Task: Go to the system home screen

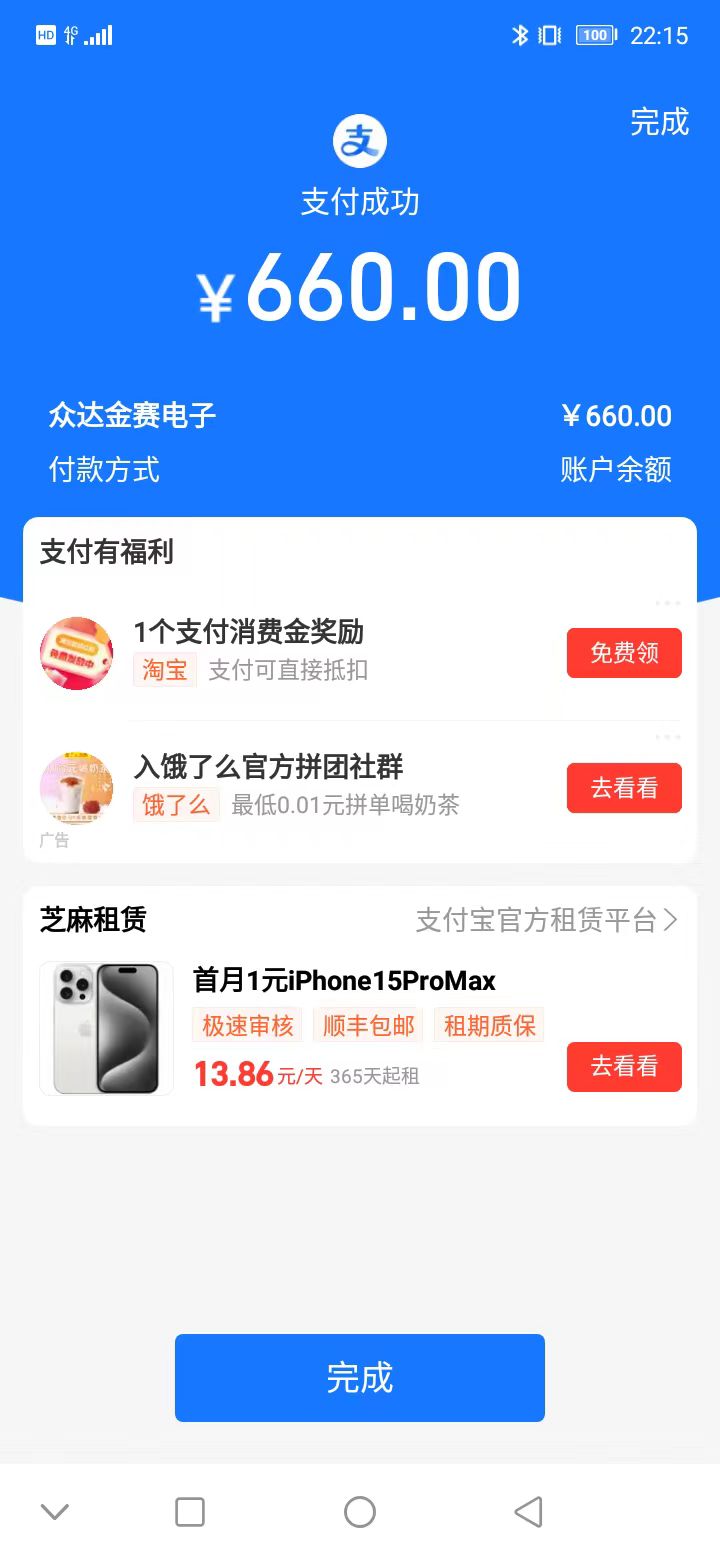Action: [x=360, y=1512]
